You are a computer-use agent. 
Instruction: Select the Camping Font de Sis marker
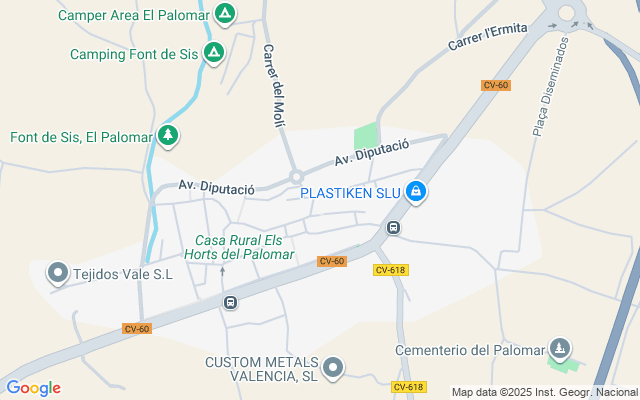[x=214, y=53]
